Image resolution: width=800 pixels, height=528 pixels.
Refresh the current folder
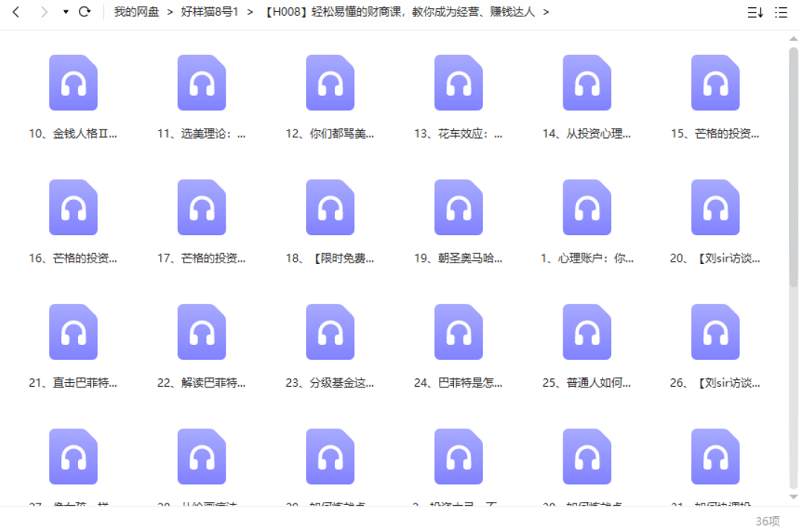click(x=85, y=12)
